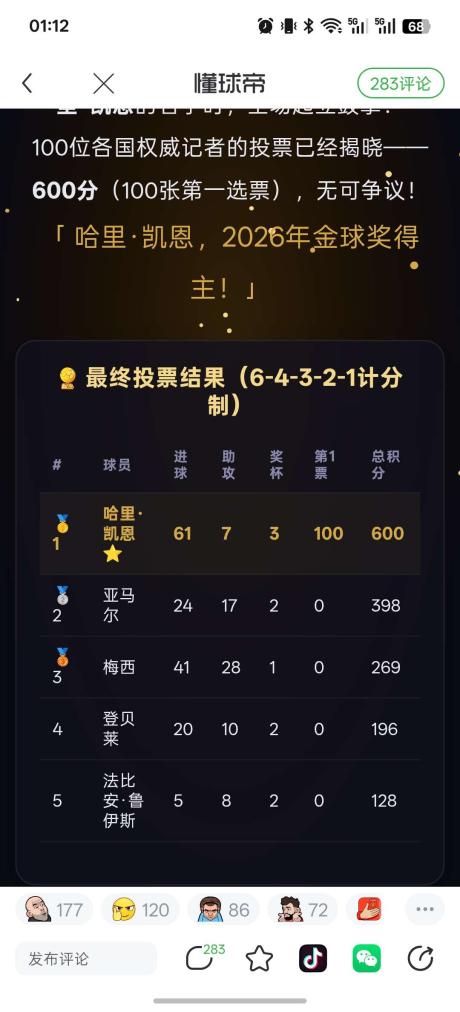Tap the bald-face emoji reaction with 177
This screenshot has width=460, height=1012.
(54, 909)
